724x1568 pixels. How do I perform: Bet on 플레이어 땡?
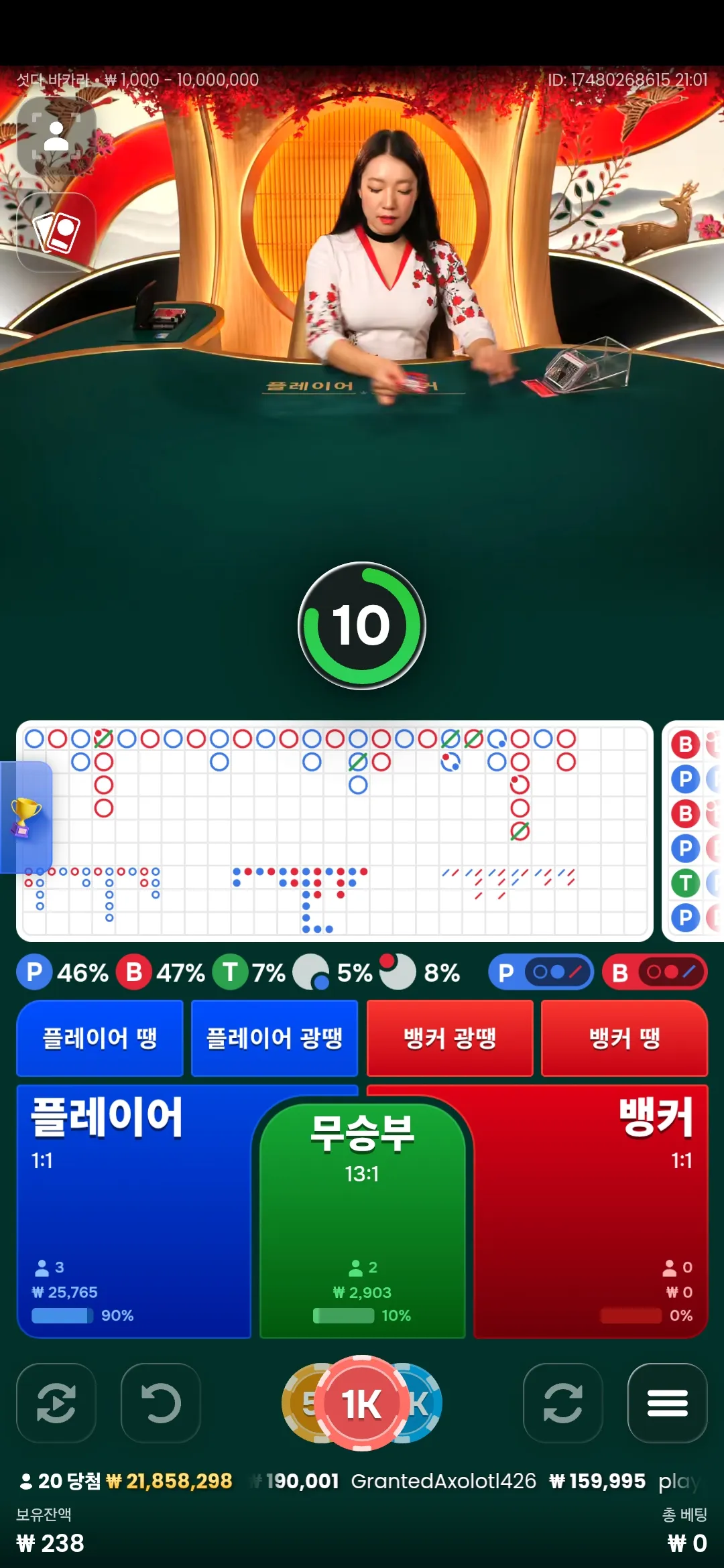coord(100,1038)
